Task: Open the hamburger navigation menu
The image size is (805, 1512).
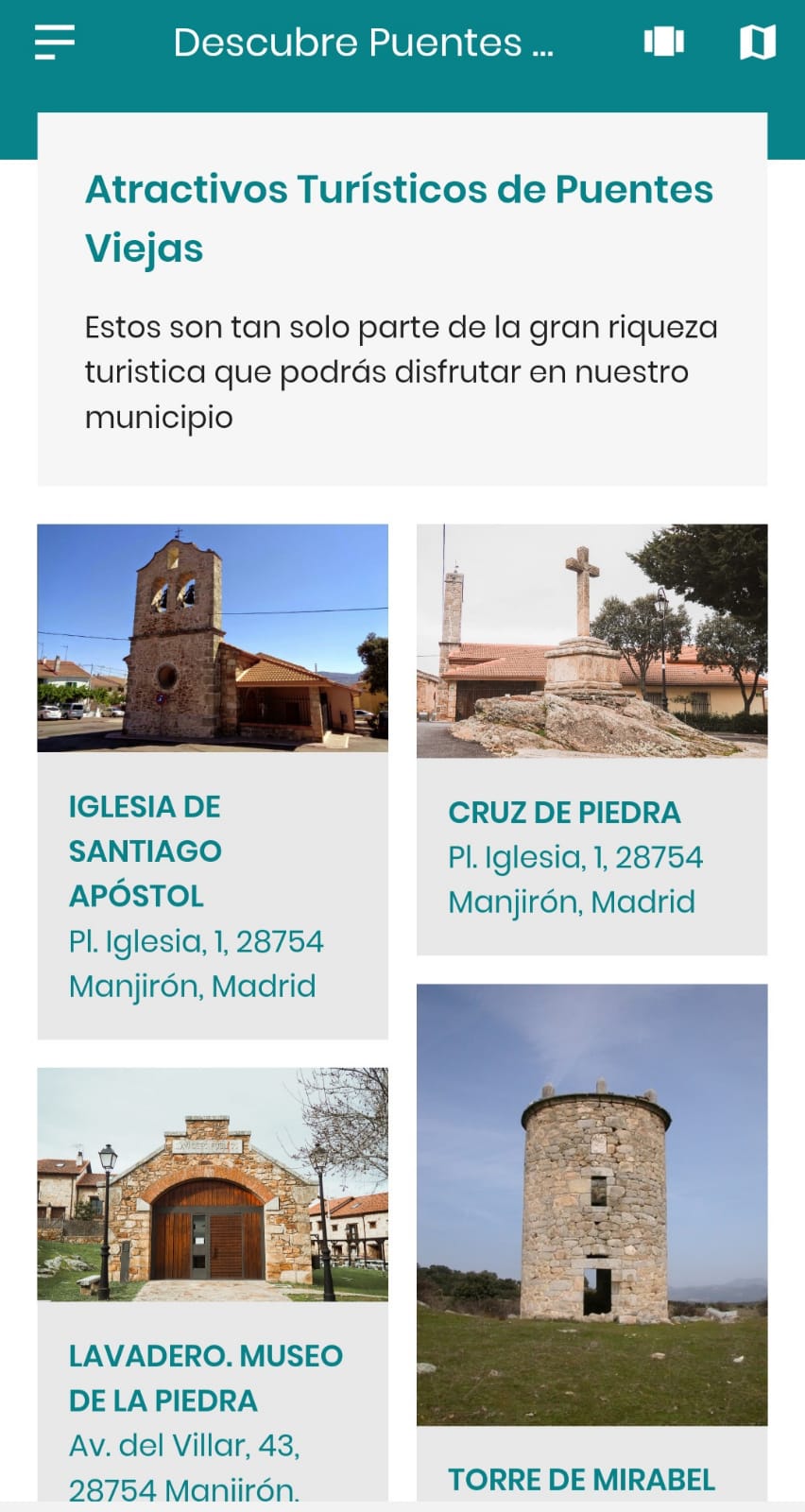Action: click(55, 43)
